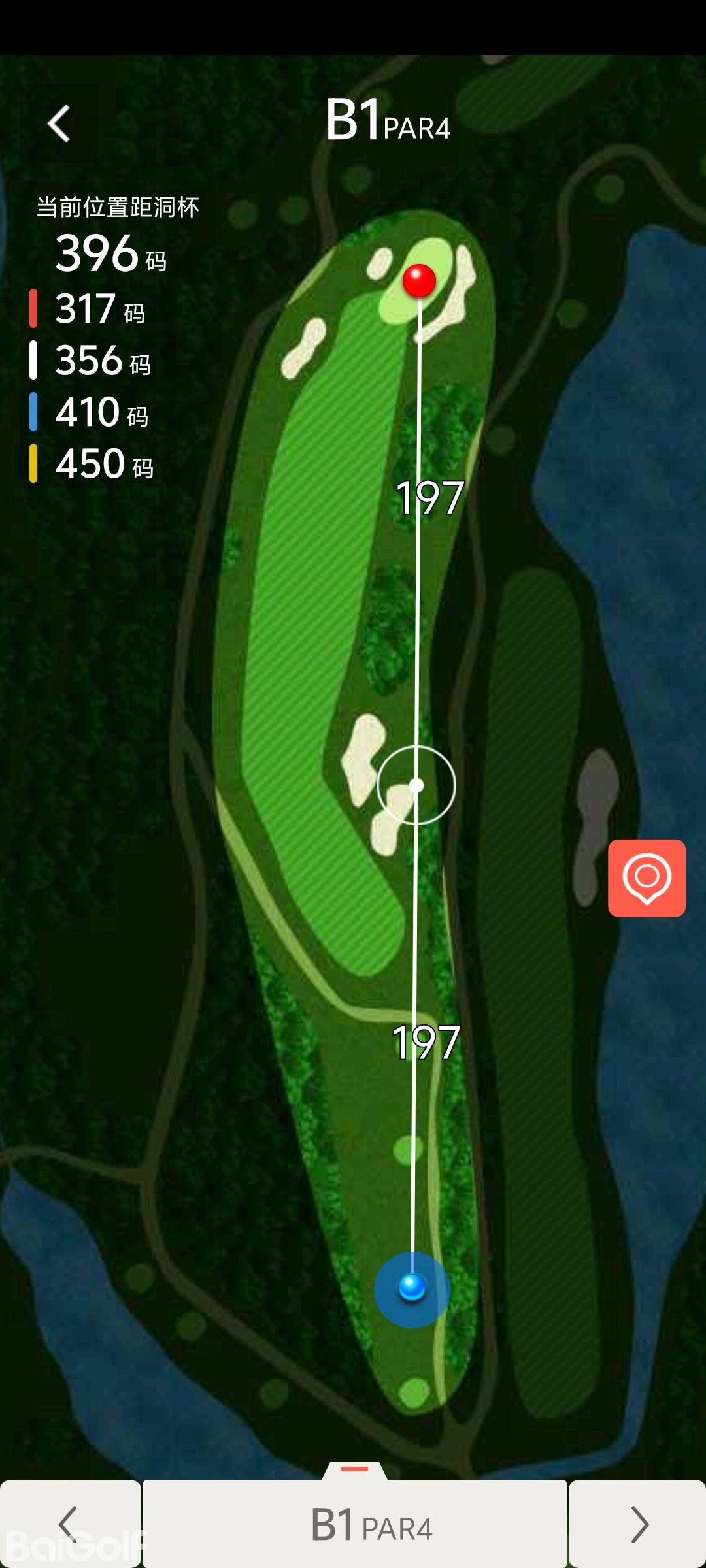Go to the previous hole
This screenshot has height=1568, width=706.
point(69,1523)
